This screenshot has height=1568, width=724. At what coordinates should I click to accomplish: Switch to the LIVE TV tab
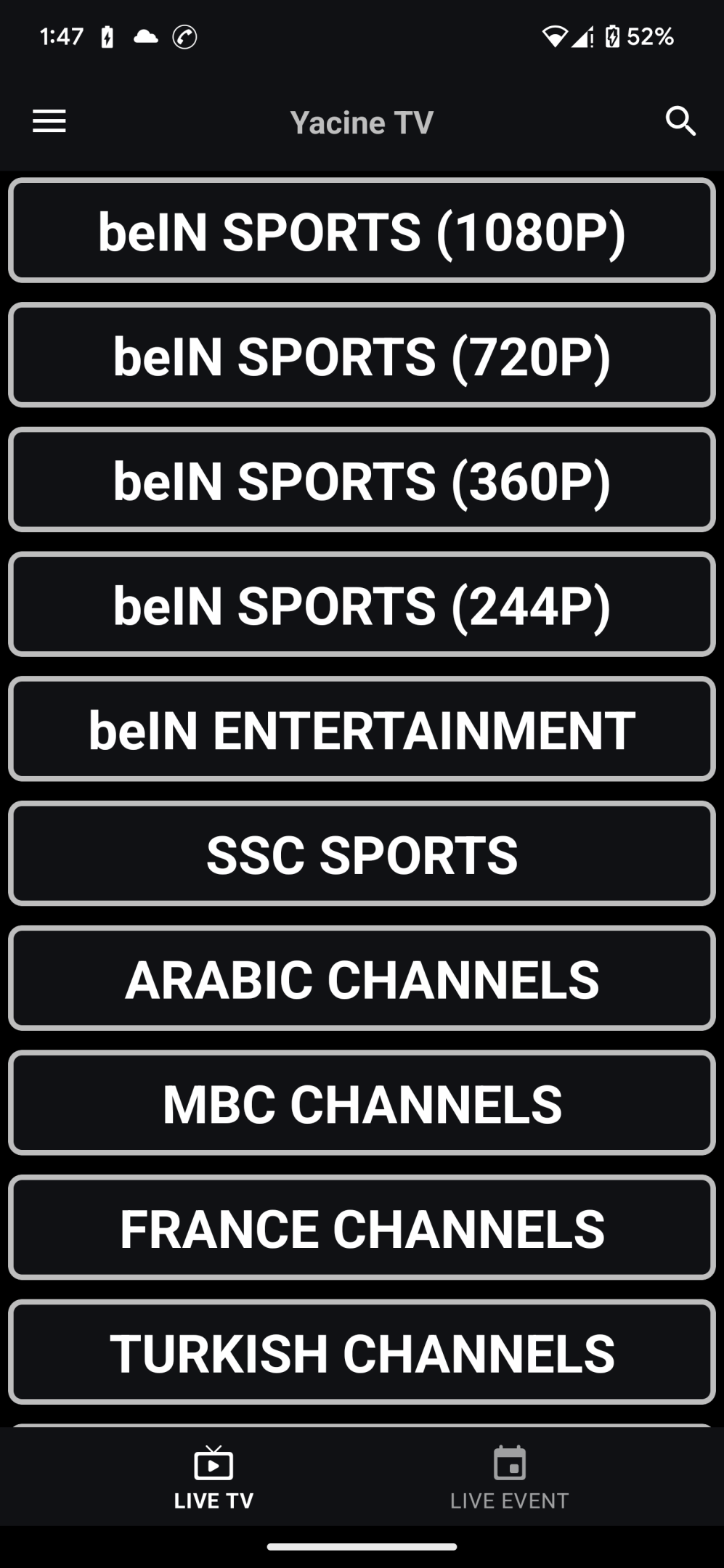click(213, 1478)
